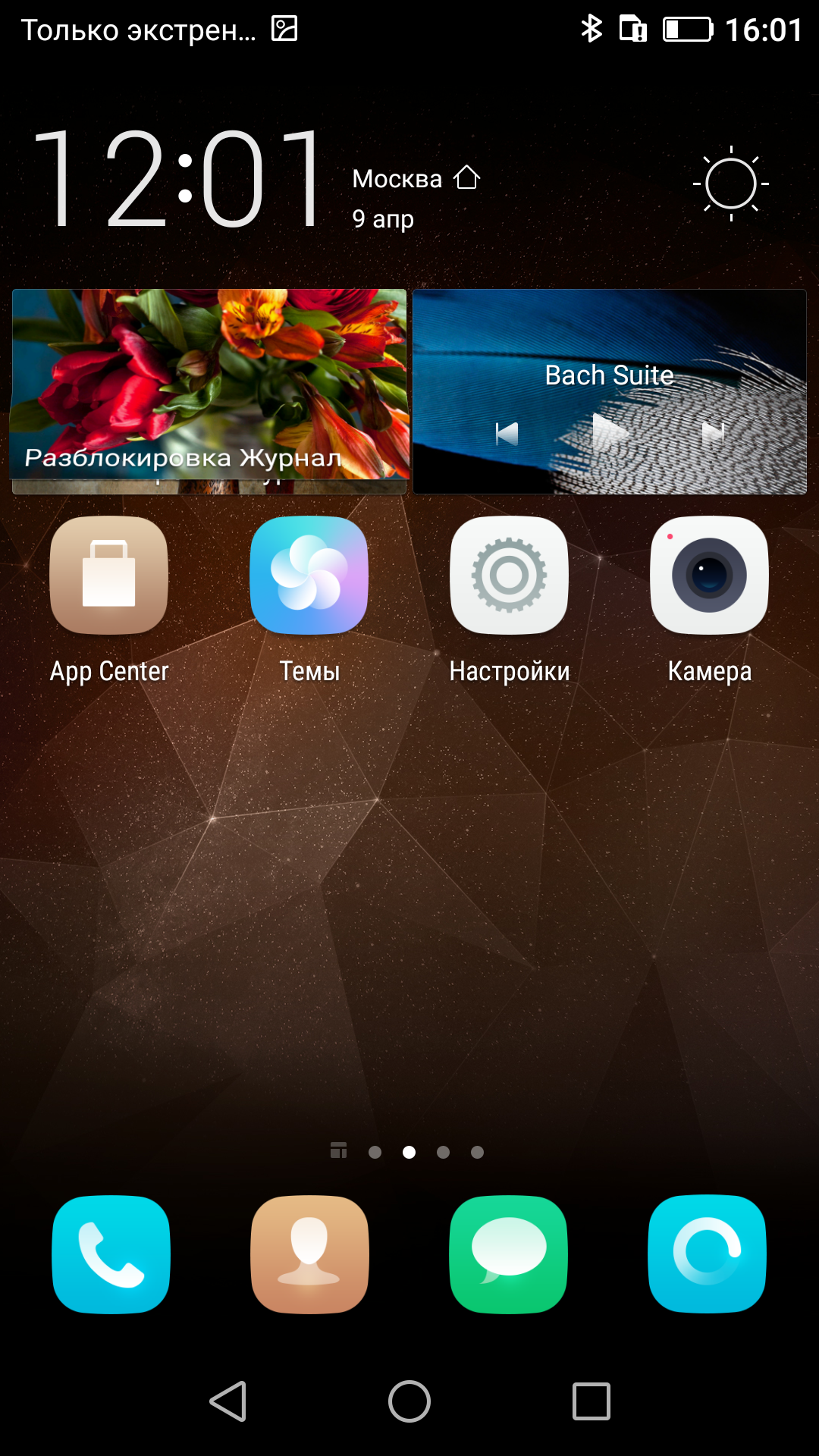This screenshot has height=1456, width=819.
Task: Open the clock from 12:01 widget
Action: click(178, 180)
